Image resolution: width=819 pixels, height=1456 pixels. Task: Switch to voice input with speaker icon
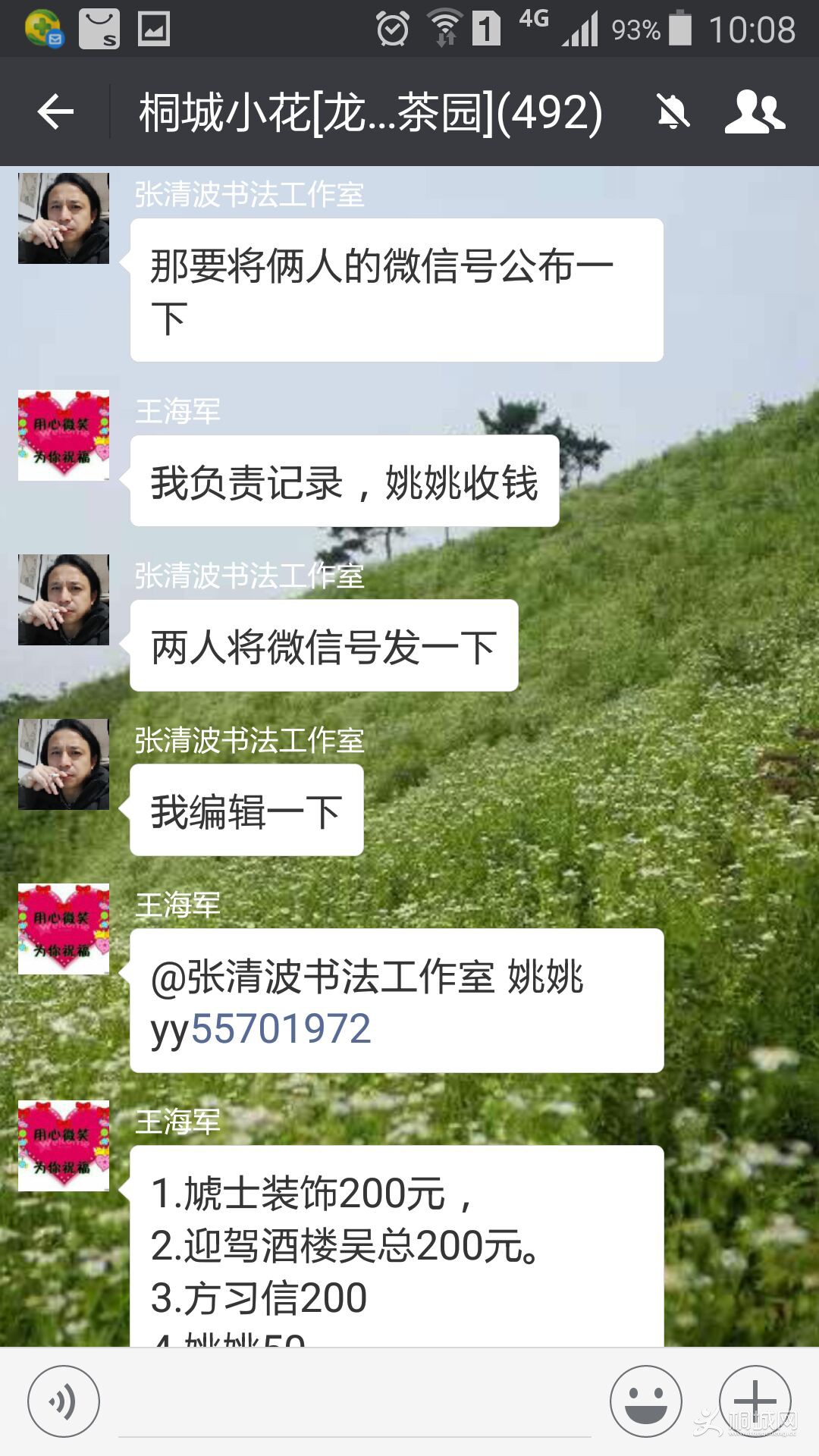[x=64, y=1399]
